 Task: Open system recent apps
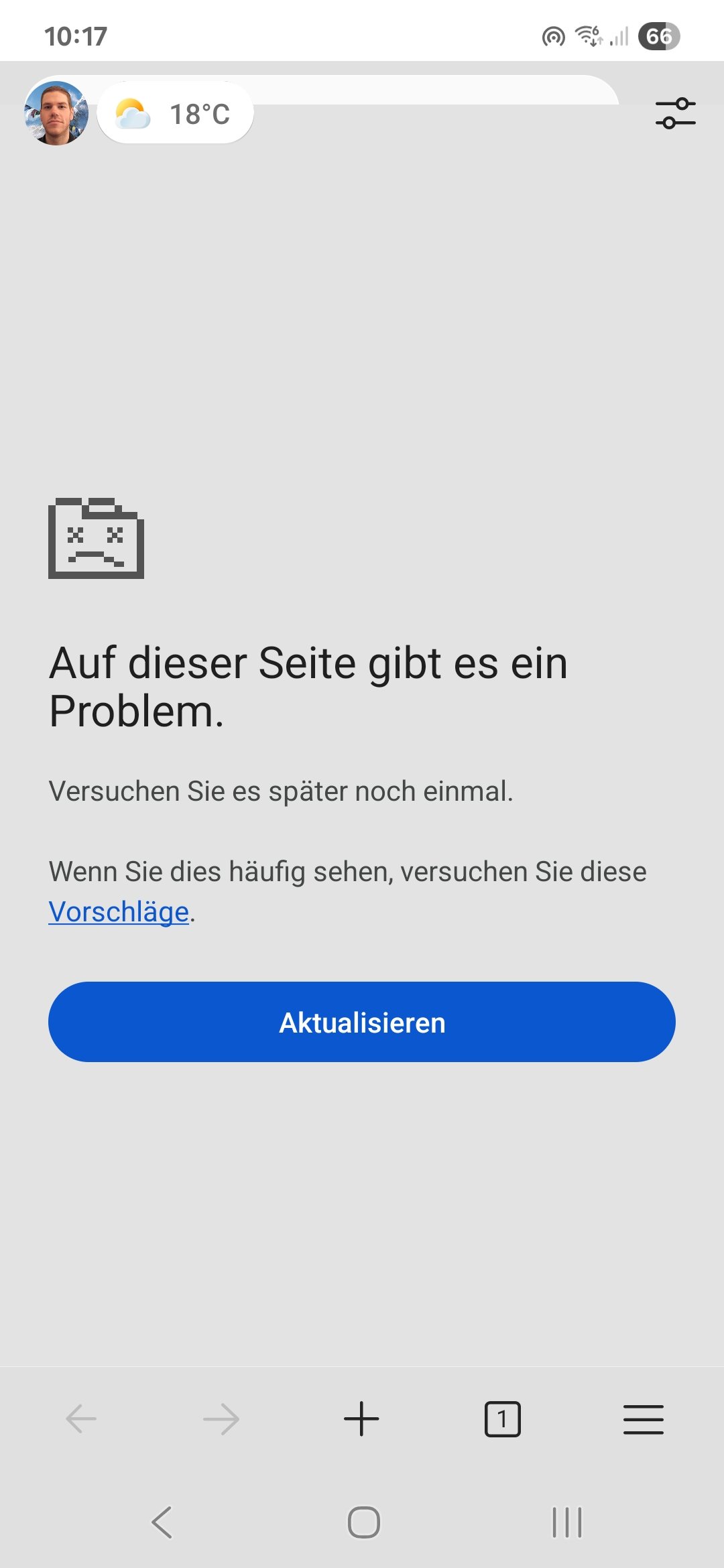(x=566, y=1522)
